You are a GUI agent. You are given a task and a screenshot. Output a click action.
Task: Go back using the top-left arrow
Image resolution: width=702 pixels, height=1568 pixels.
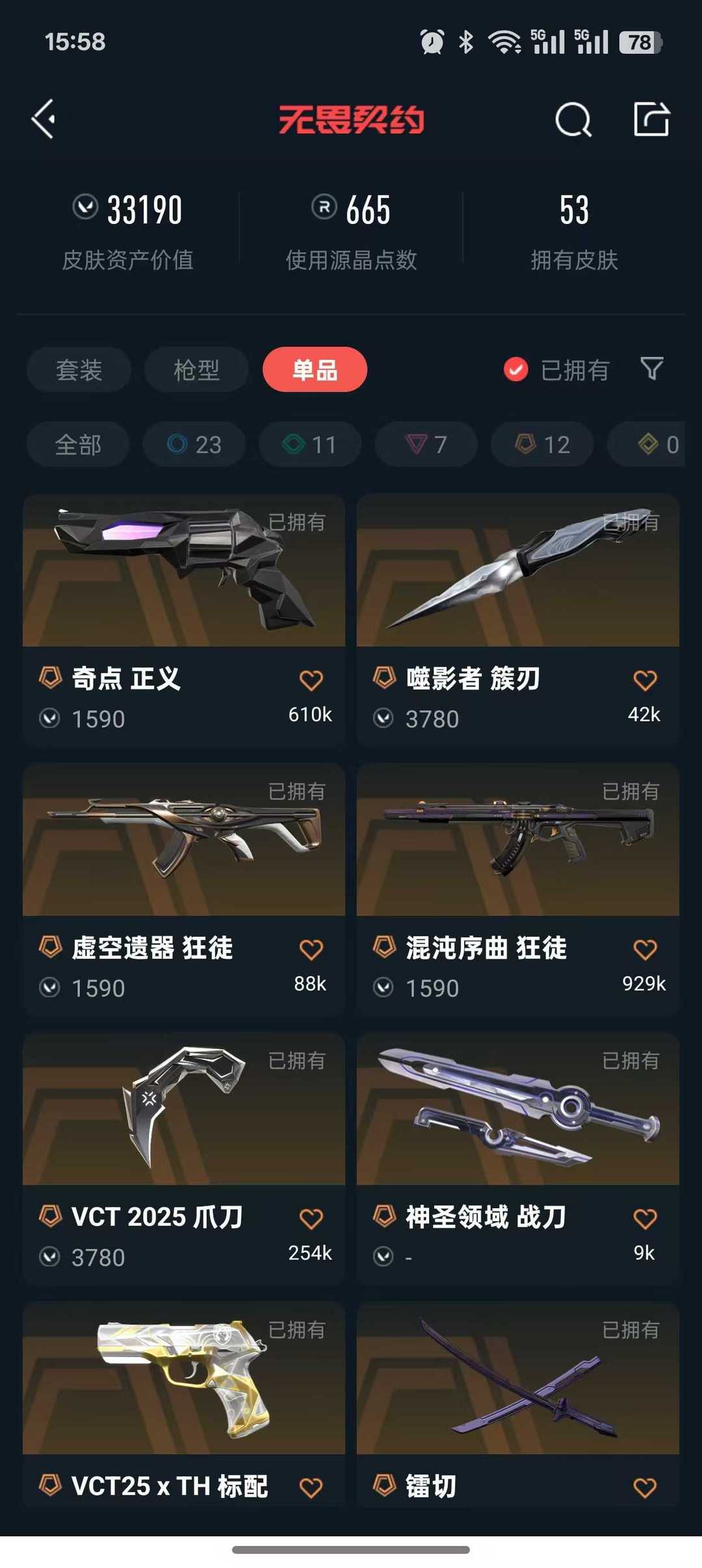tap(44, 119)
